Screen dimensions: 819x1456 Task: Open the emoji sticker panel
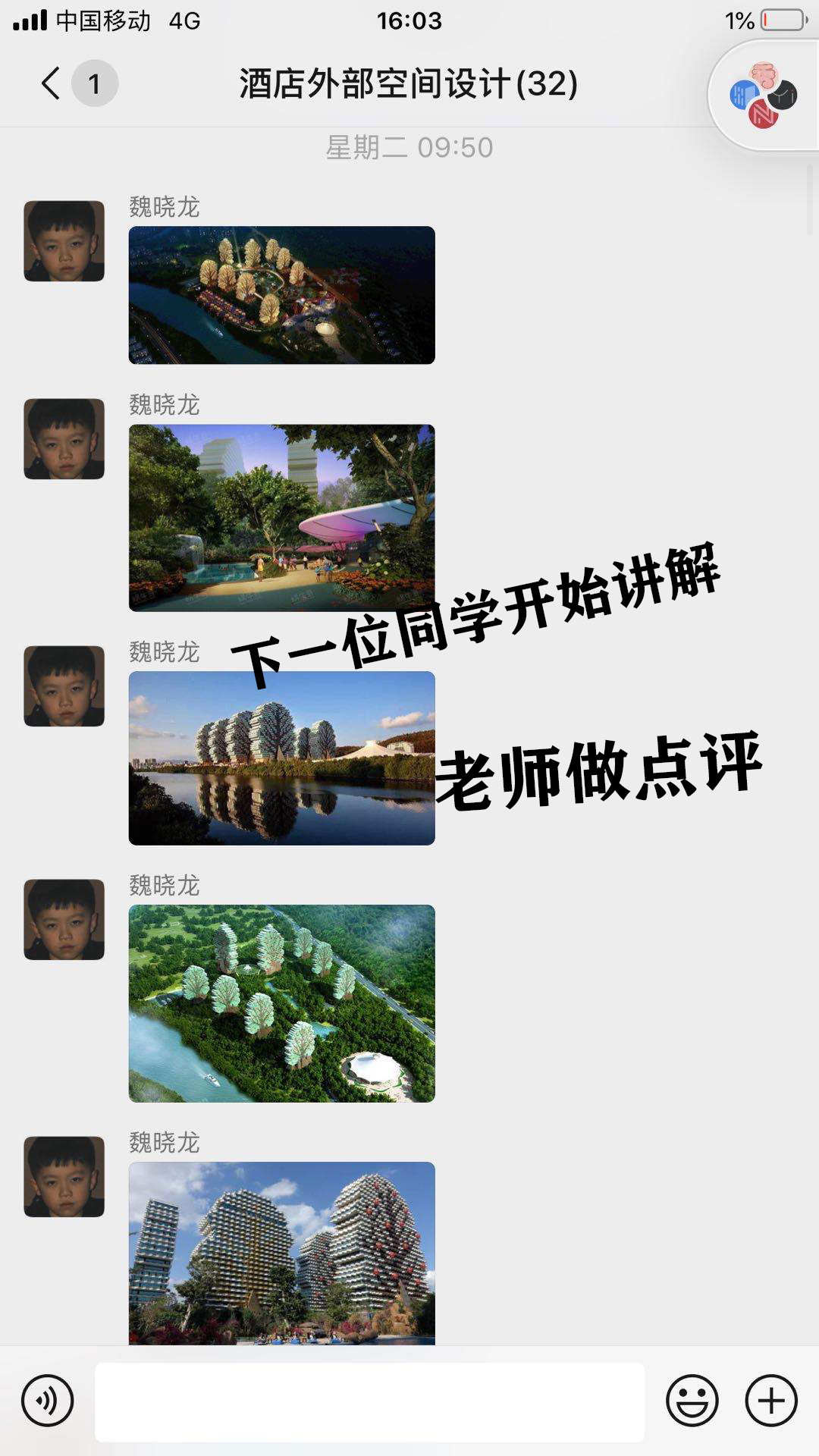pos(692,1401)
